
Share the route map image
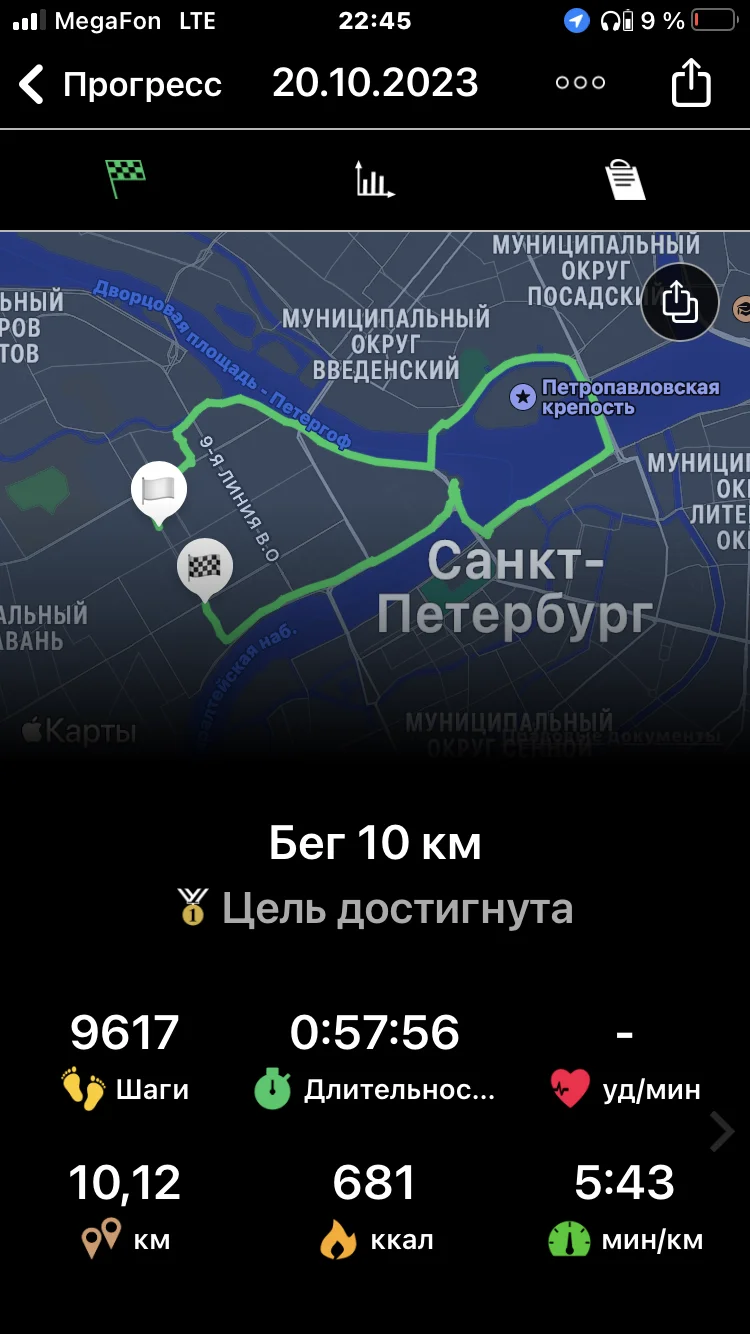click(680, 301)
